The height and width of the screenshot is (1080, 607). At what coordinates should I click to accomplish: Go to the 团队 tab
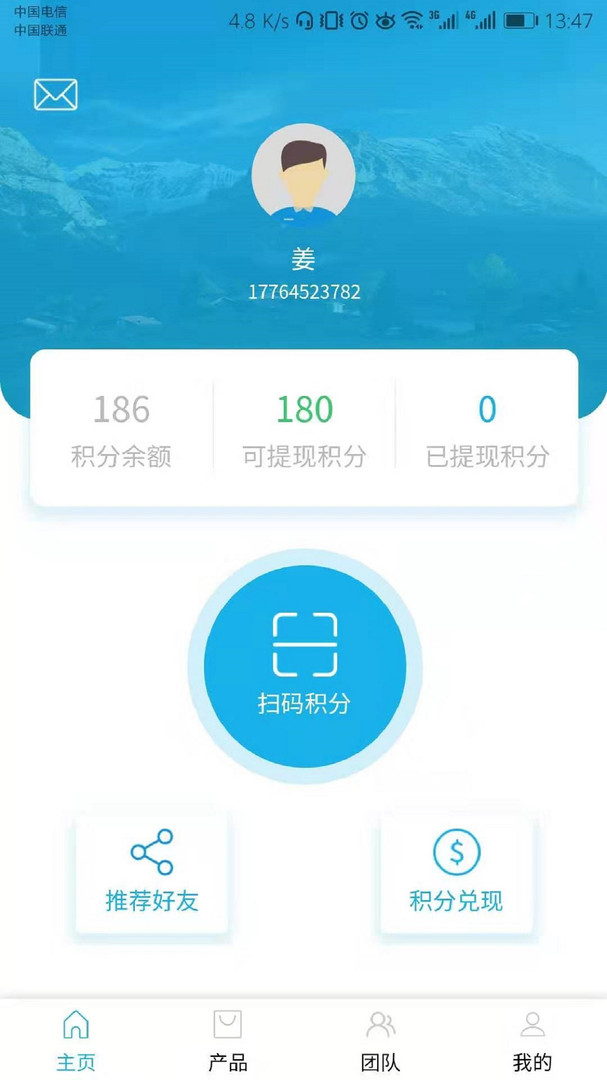(x=380, y=1040)
